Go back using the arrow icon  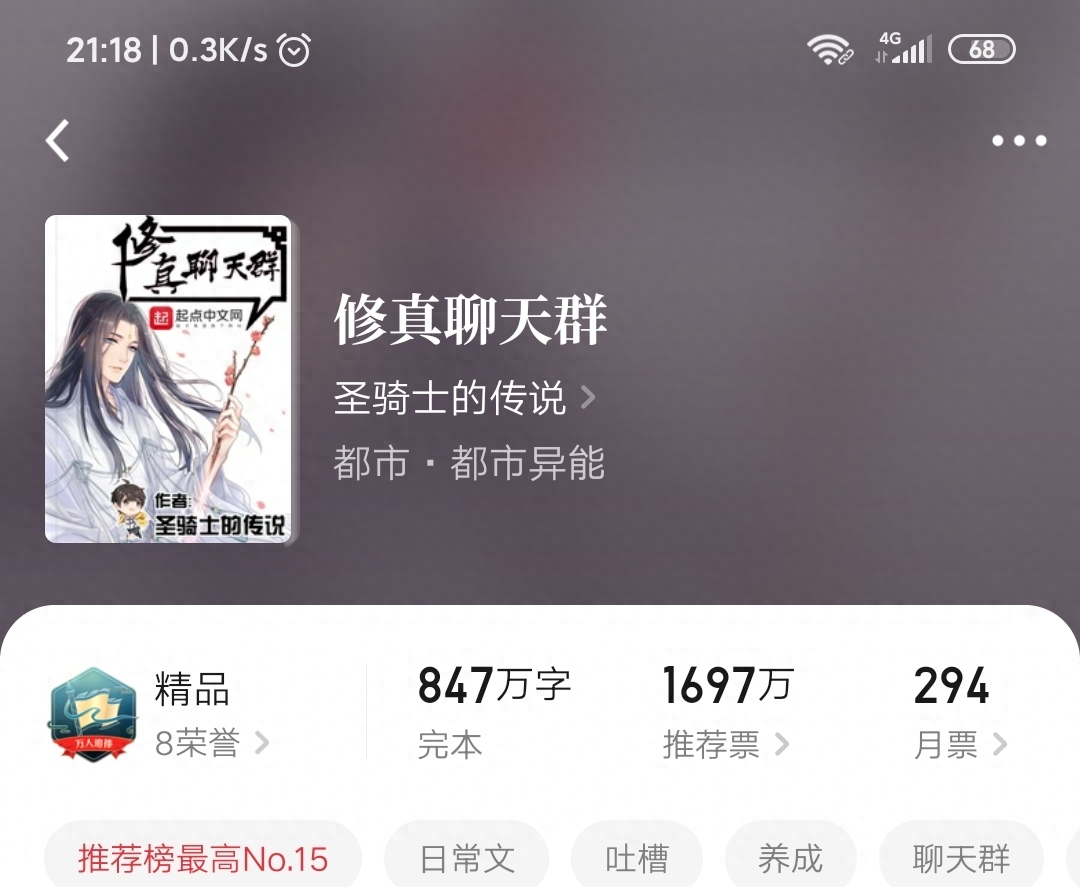click(x=58, y=141)
